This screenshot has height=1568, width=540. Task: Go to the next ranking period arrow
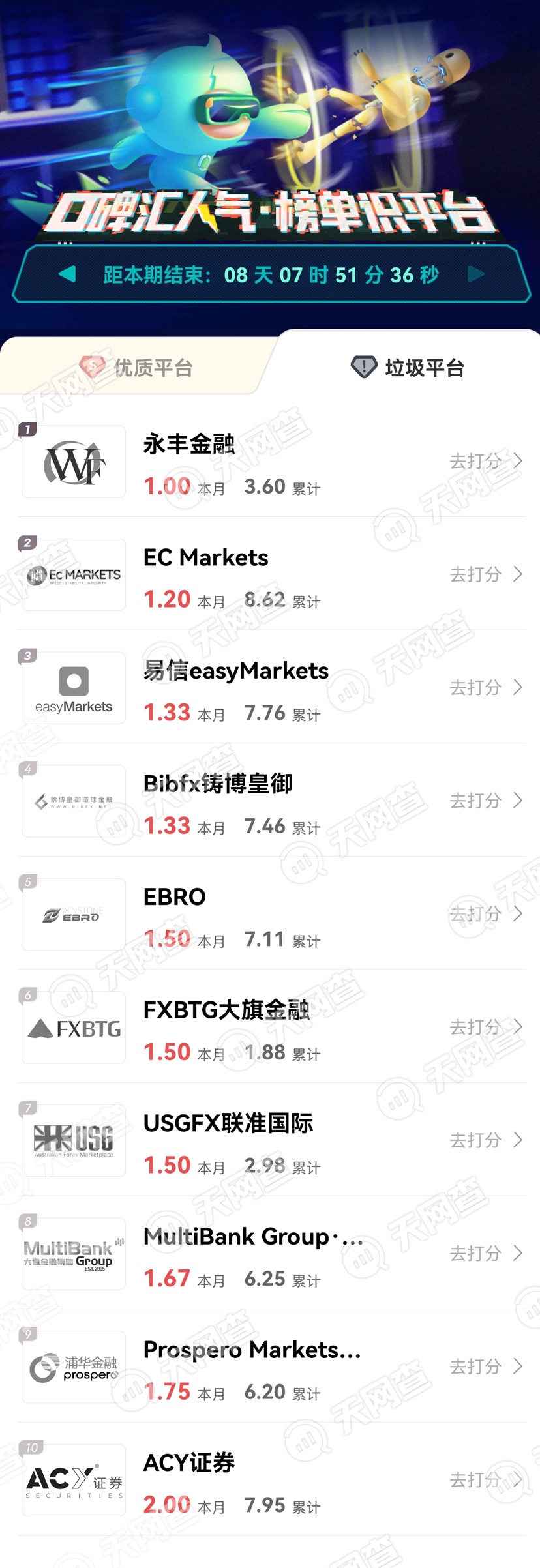click(476, 274)
